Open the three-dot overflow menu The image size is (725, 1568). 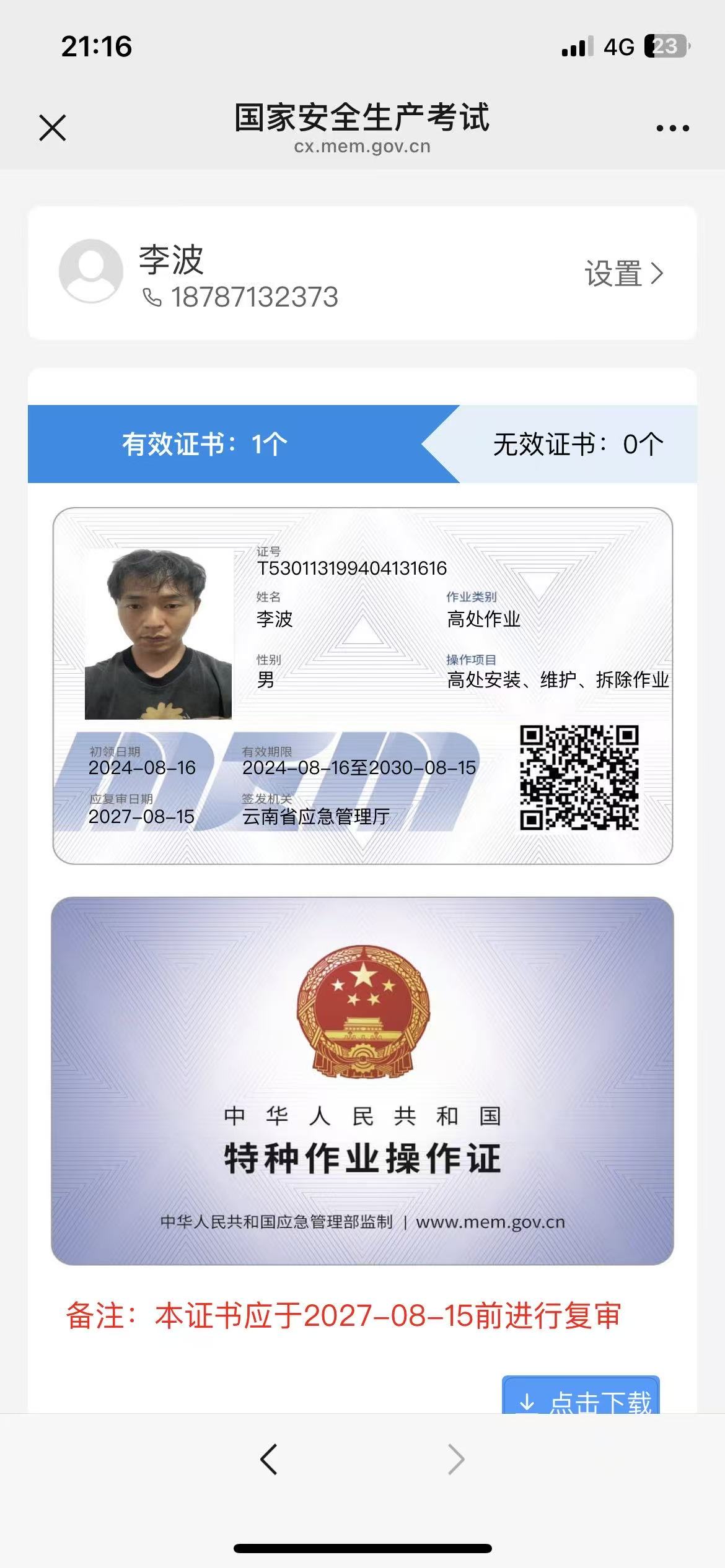672,128
